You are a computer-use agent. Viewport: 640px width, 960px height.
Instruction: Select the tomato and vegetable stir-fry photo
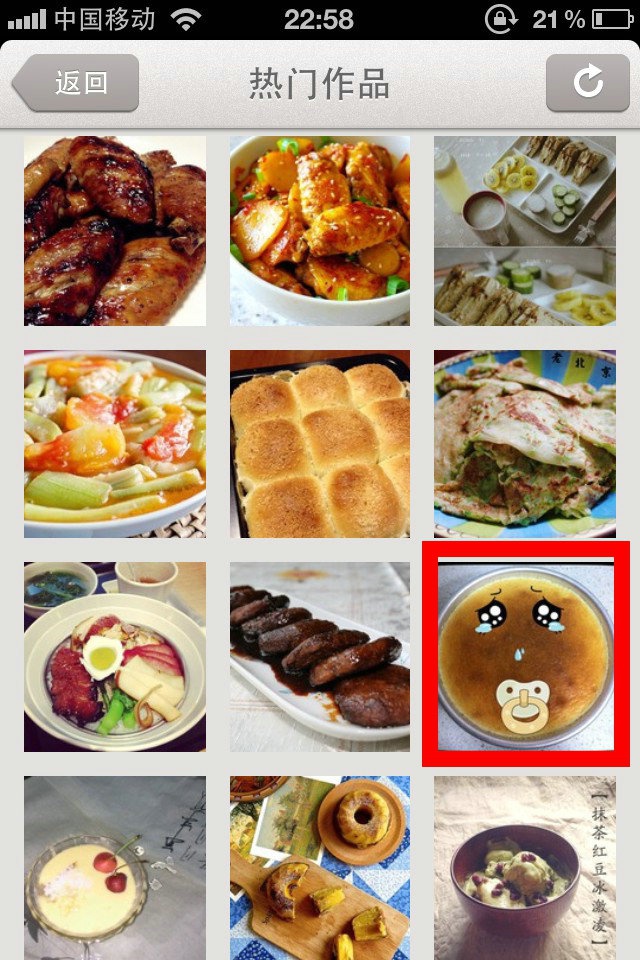[x=115, y=444]
